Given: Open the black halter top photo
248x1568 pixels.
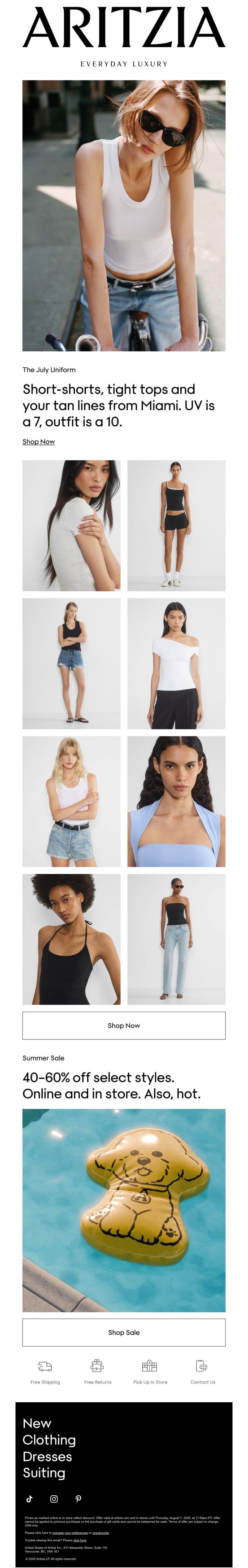Looking at the screenshot, I should [x=71, y=939].
